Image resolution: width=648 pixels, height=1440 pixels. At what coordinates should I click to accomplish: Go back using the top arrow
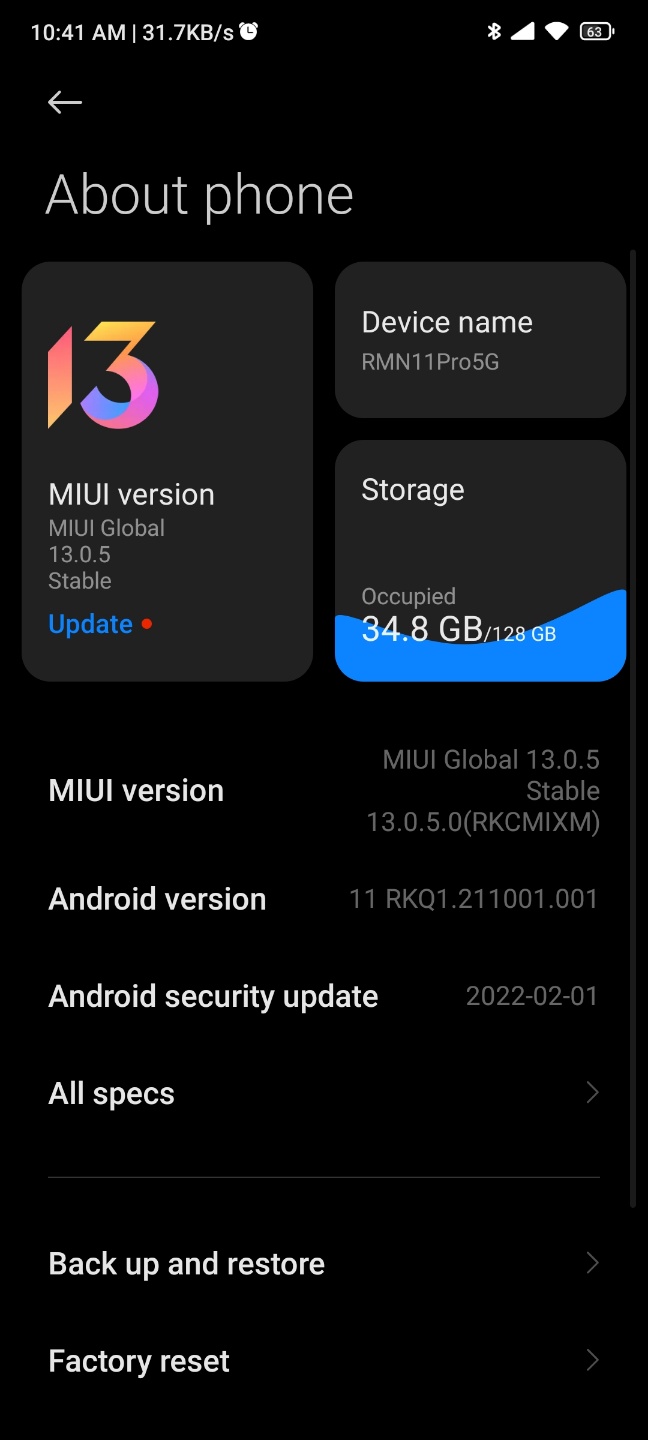(x=65, y=102)
